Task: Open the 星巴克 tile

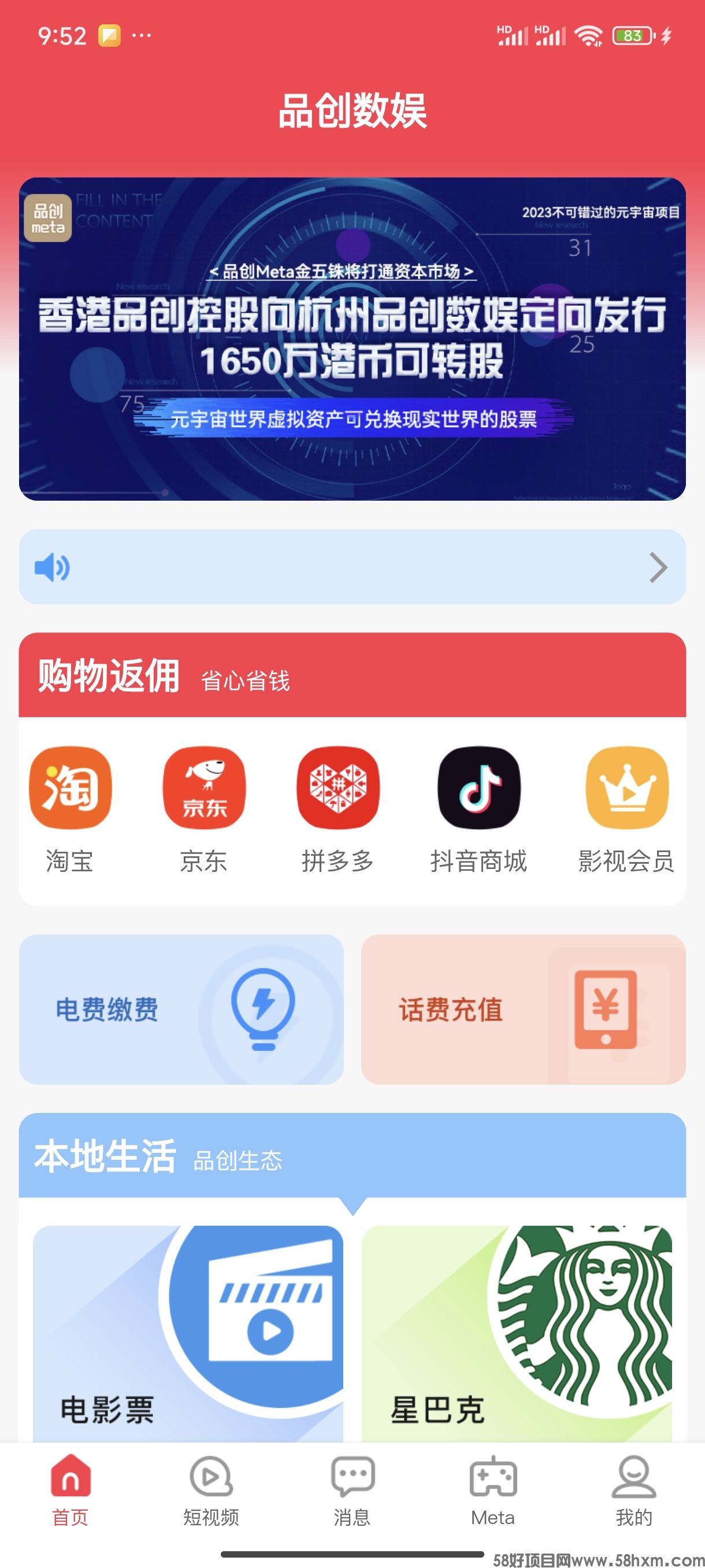Action: (x=517, y=1333)
